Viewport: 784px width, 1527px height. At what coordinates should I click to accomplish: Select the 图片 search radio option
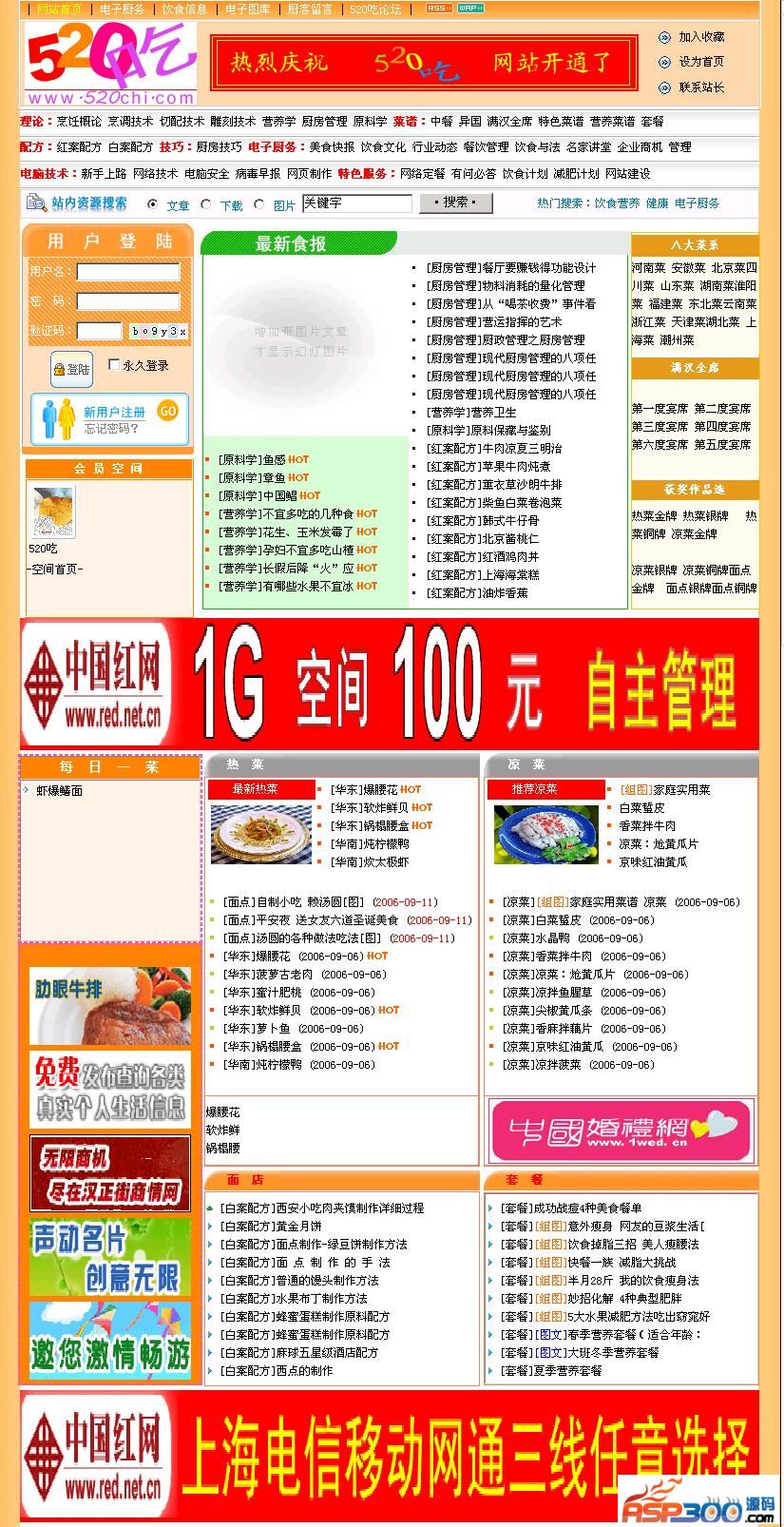coord(258,204)
